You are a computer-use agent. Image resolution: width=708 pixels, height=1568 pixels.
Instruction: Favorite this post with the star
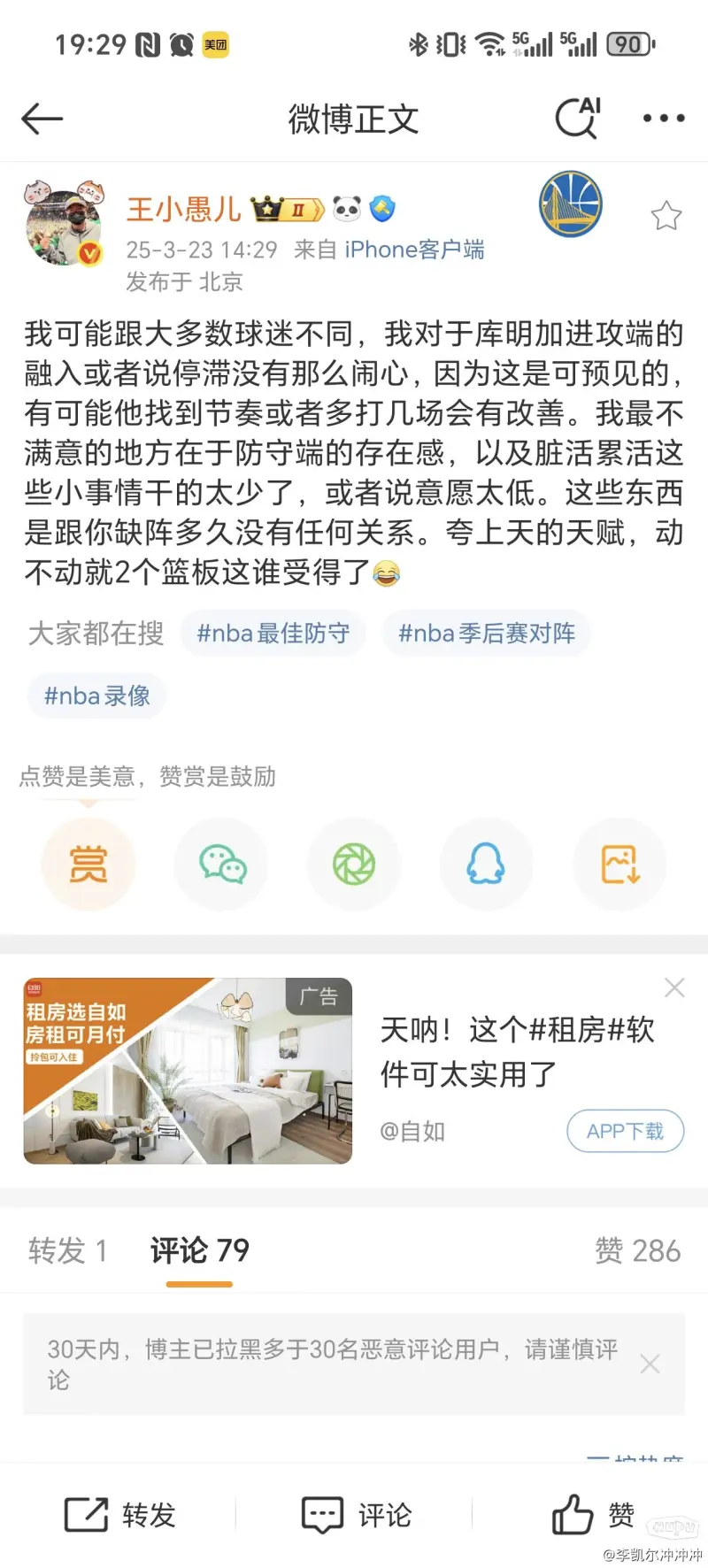coord(666,216)
